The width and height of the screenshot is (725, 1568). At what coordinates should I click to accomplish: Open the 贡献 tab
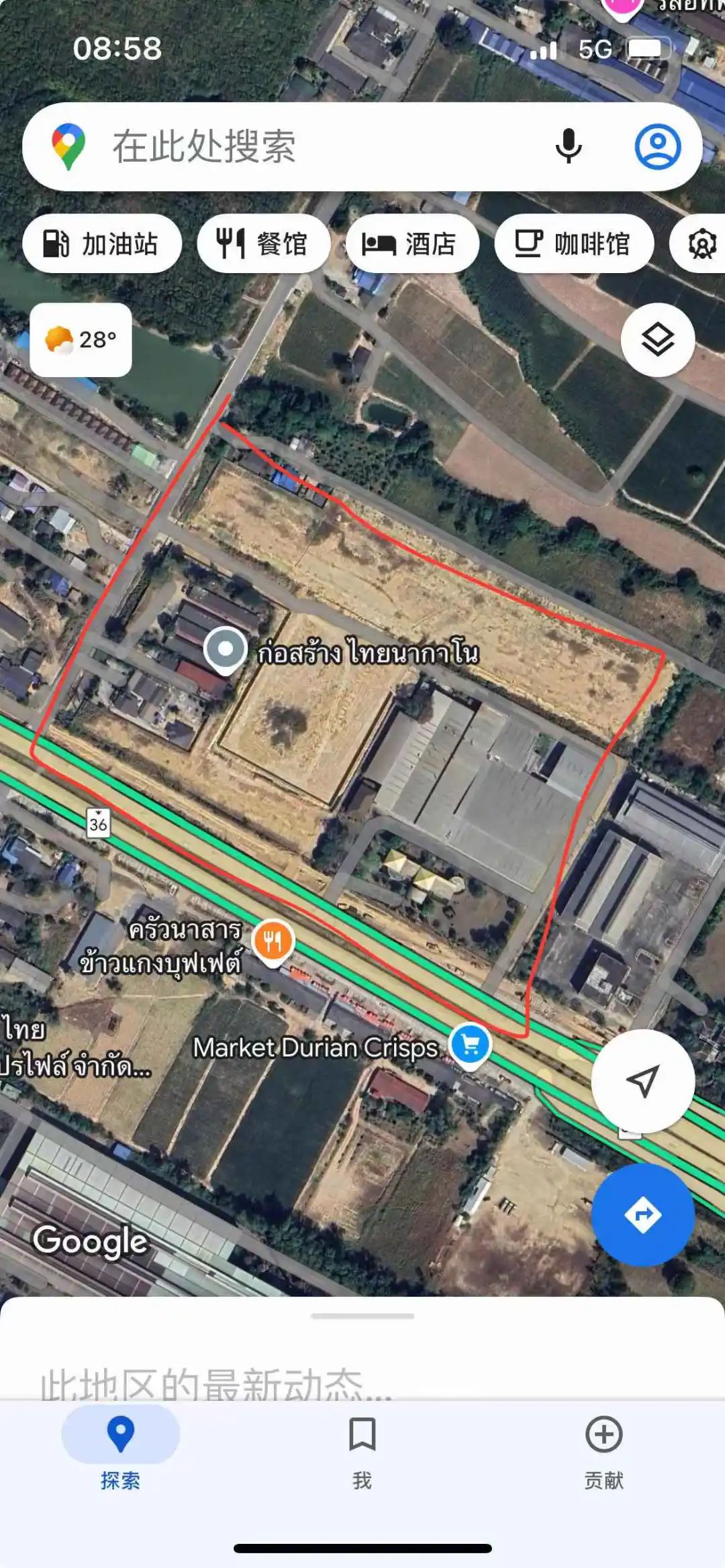click(x=603, y=1449)
